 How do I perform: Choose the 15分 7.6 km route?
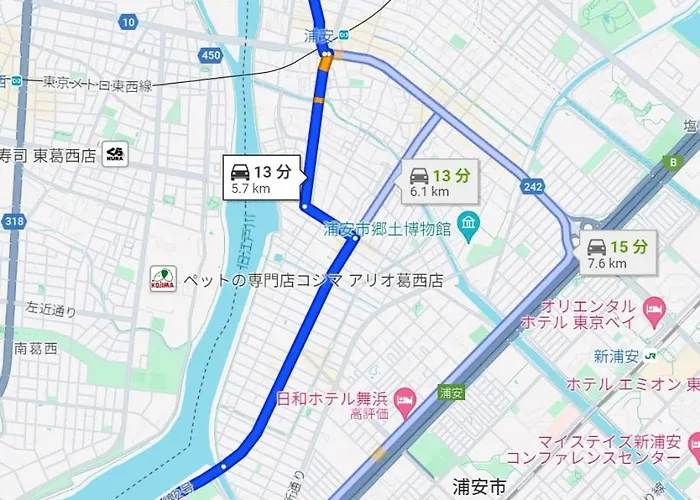click(617, 252)
